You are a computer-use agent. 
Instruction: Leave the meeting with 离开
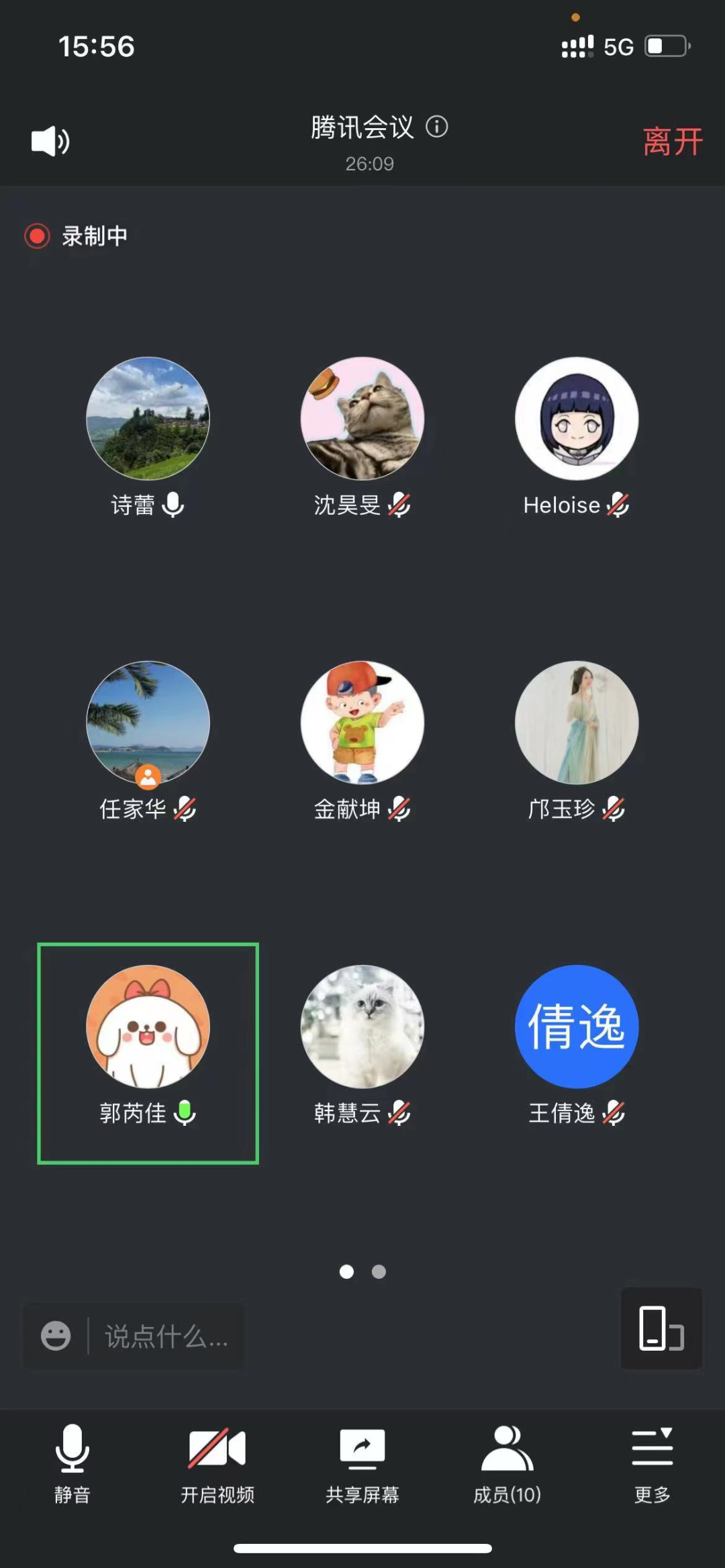(x=672, y=142)
